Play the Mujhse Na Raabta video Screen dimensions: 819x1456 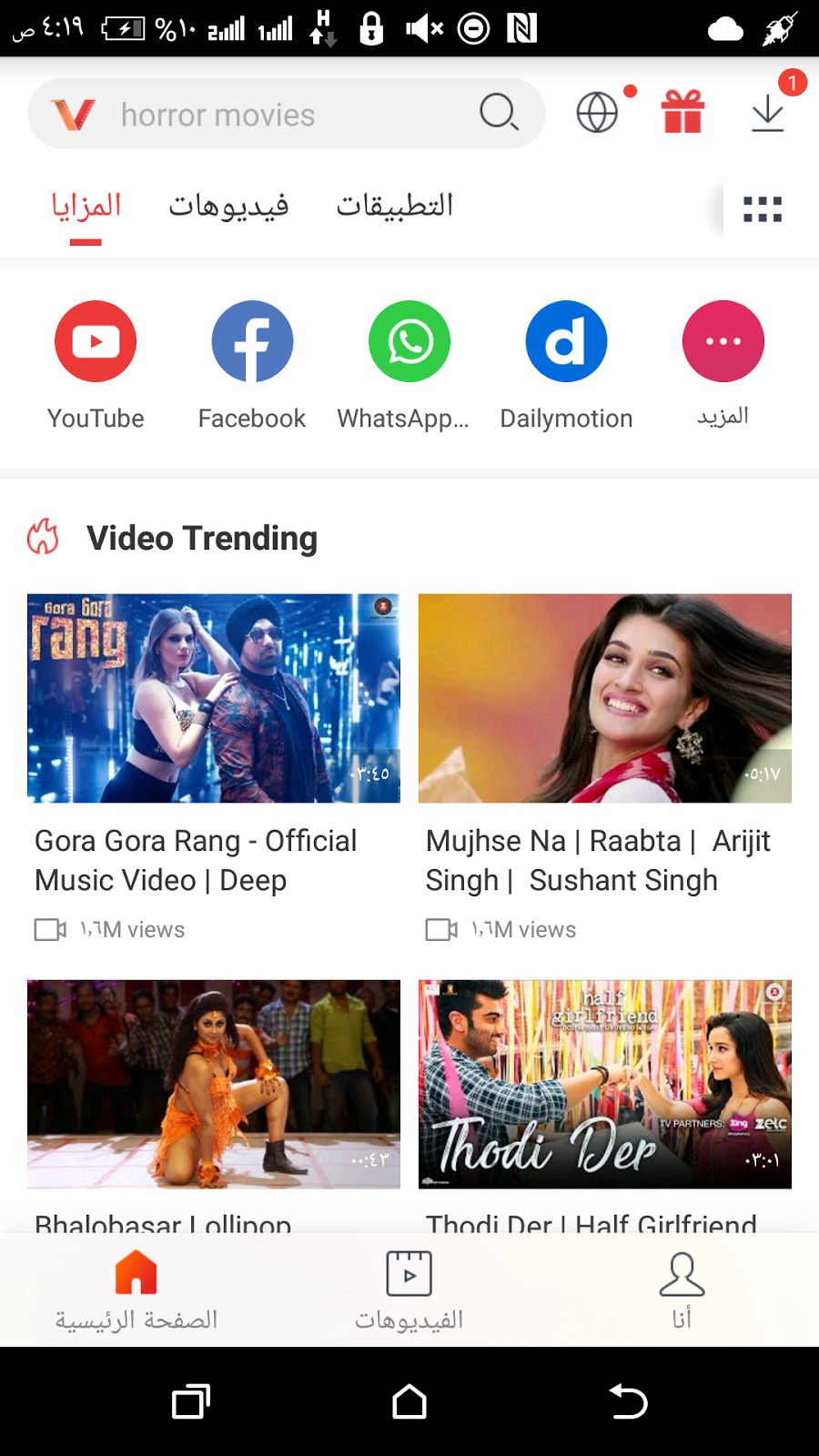click(605, 699)
